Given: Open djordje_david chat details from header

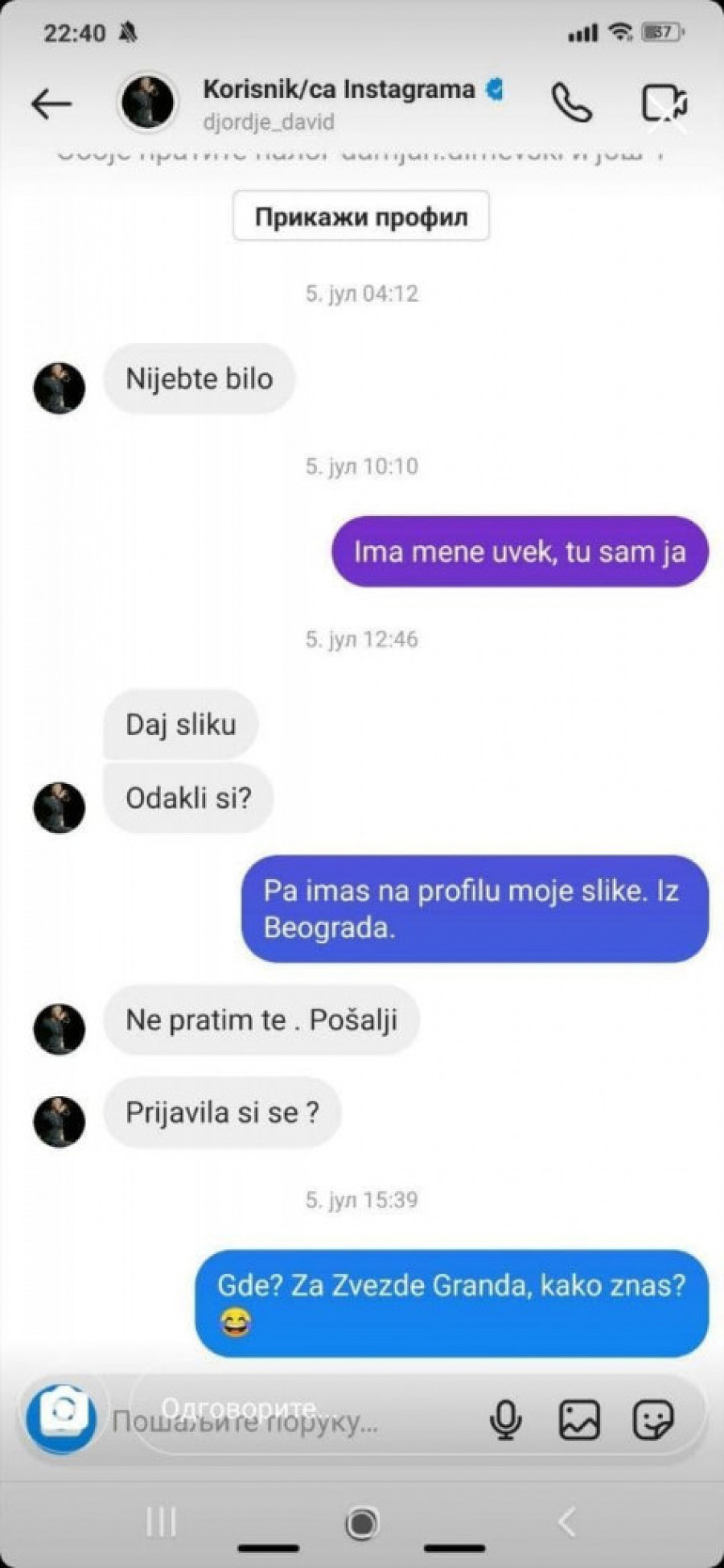Looking at the screenshot, I should tap(338, 103).
